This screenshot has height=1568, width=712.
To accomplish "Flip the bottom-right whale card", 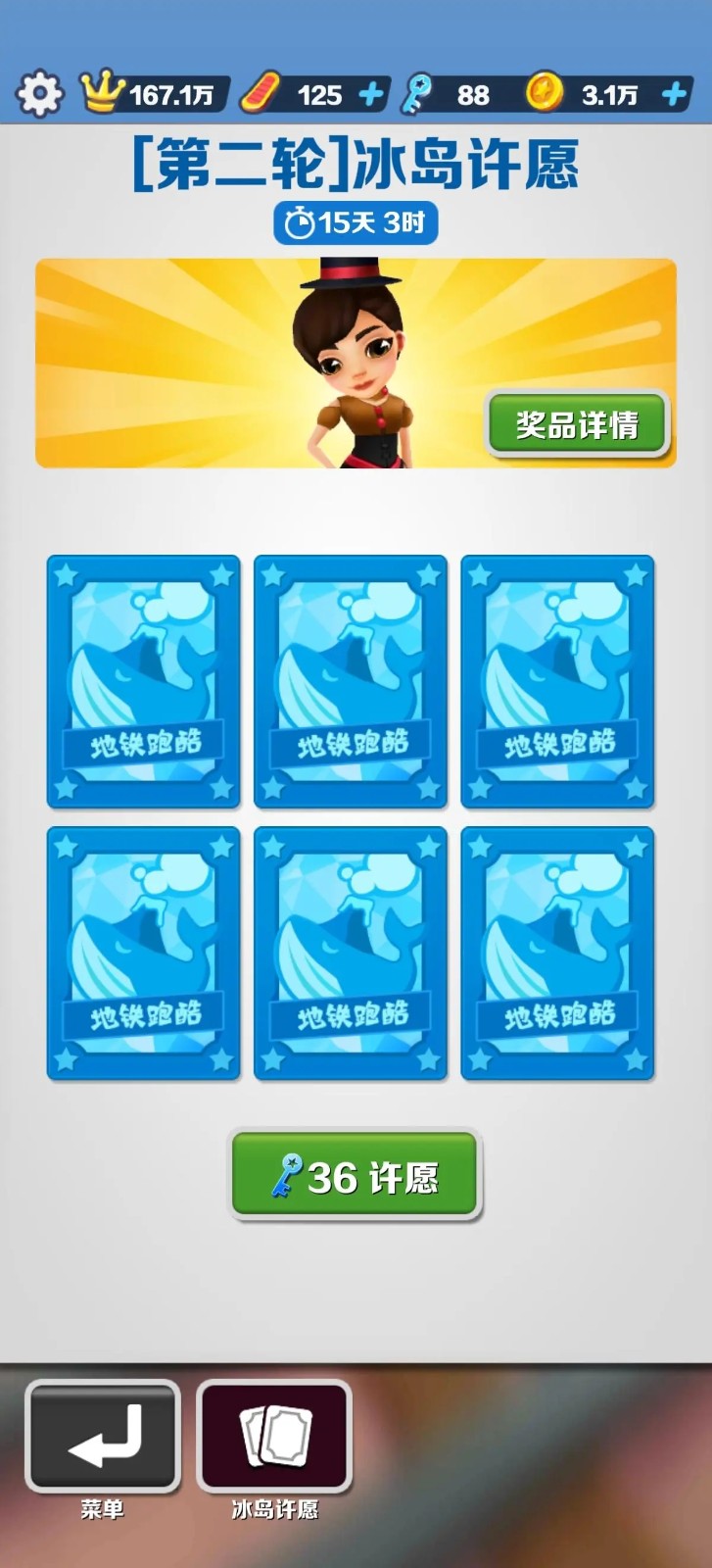I will [x=557, y=954].
